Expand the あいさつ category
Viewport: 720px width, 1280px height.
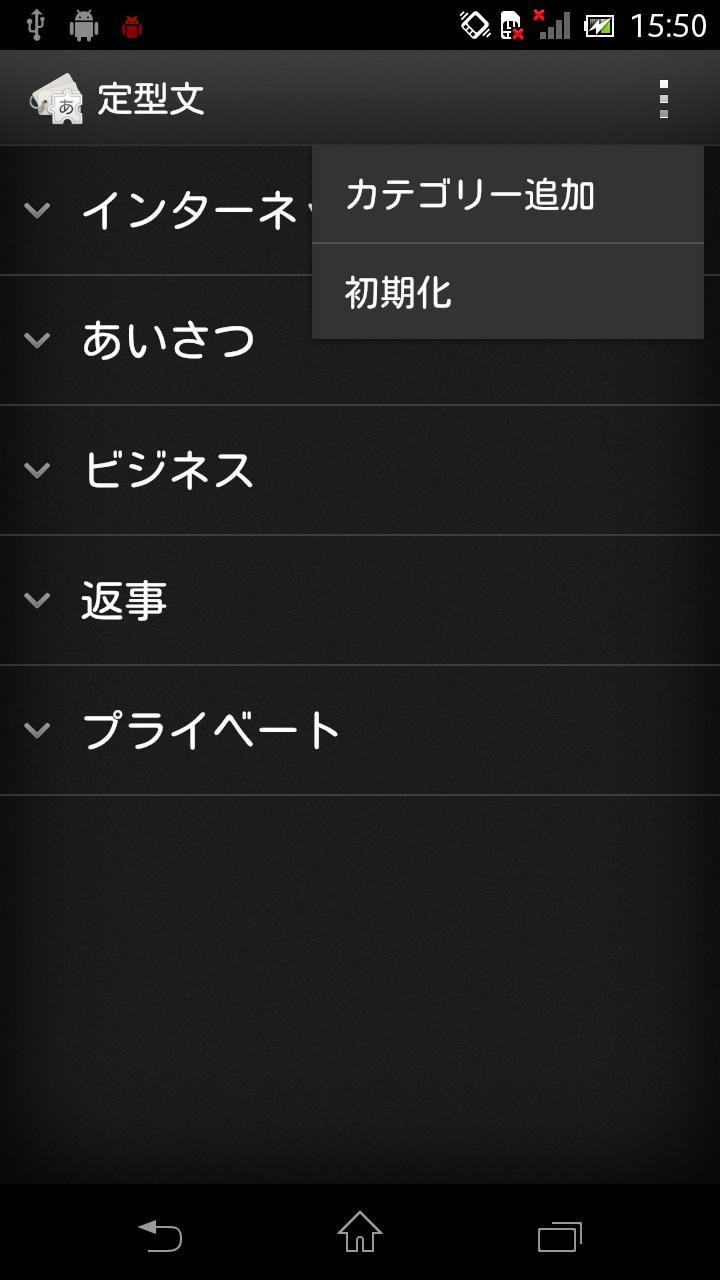click(x=168, y=340)
